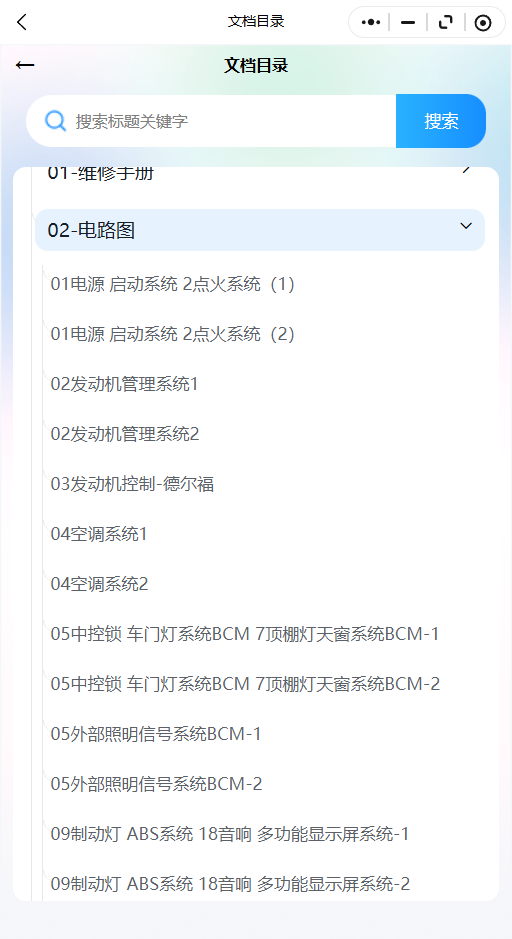The image size is (512, 939).
Task: Open the mini-program three-dots menu
Action: (371, 22)
